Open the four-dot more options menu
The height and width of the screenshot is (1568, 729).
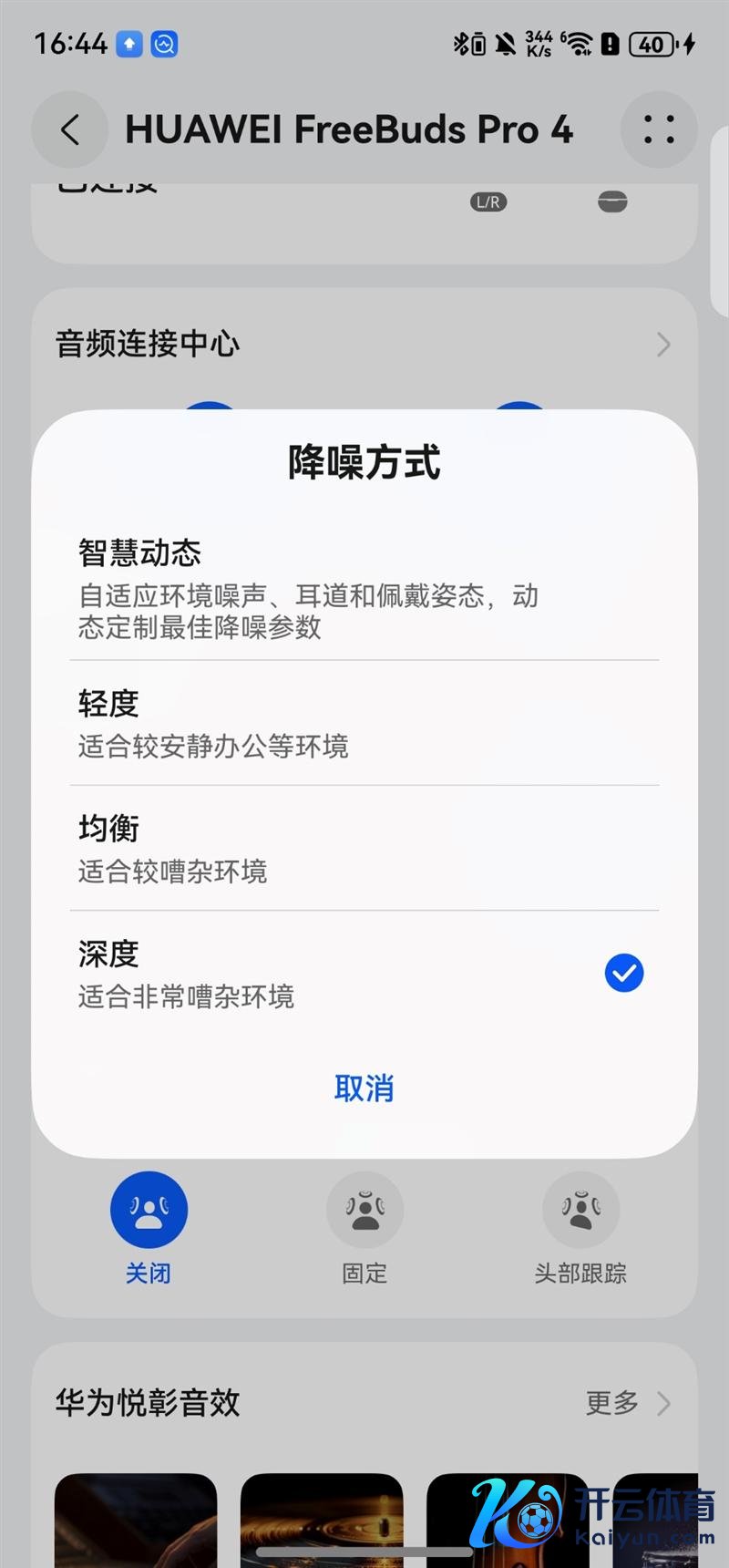tap(659, 129)
